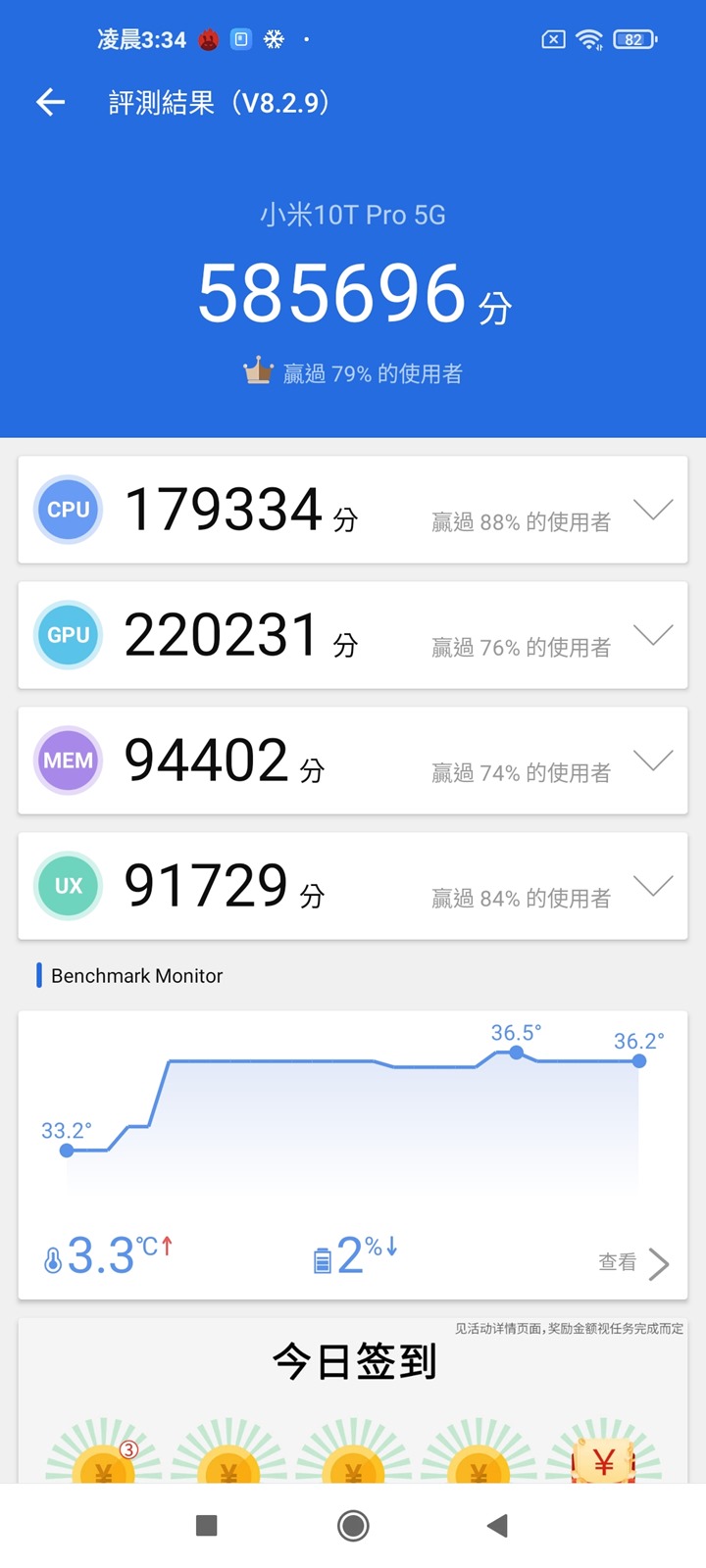Expand the GPU score breakdown

pyautogui.click(x=652, y=635)
